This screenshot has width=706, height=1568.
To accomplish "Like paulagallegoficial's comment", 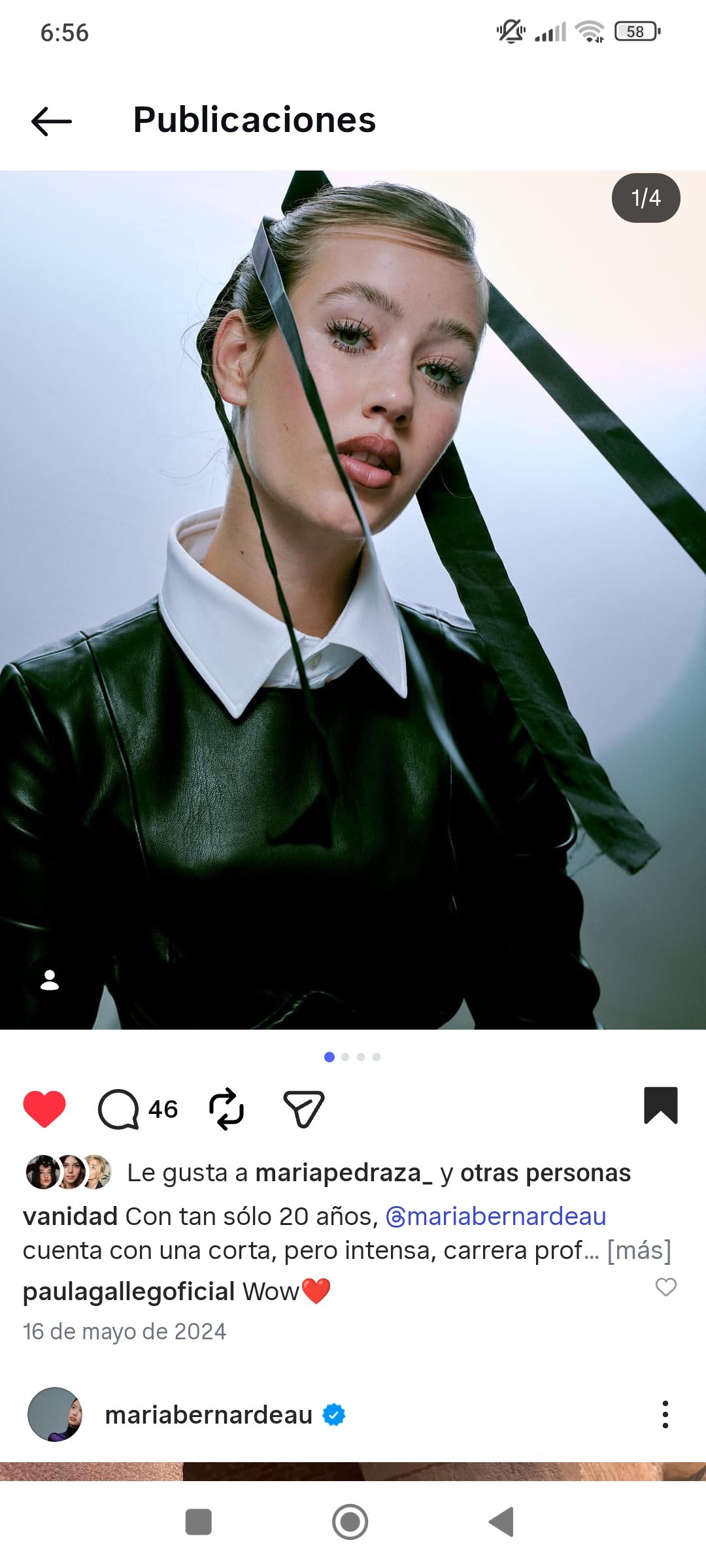I will coord(665,1287).
